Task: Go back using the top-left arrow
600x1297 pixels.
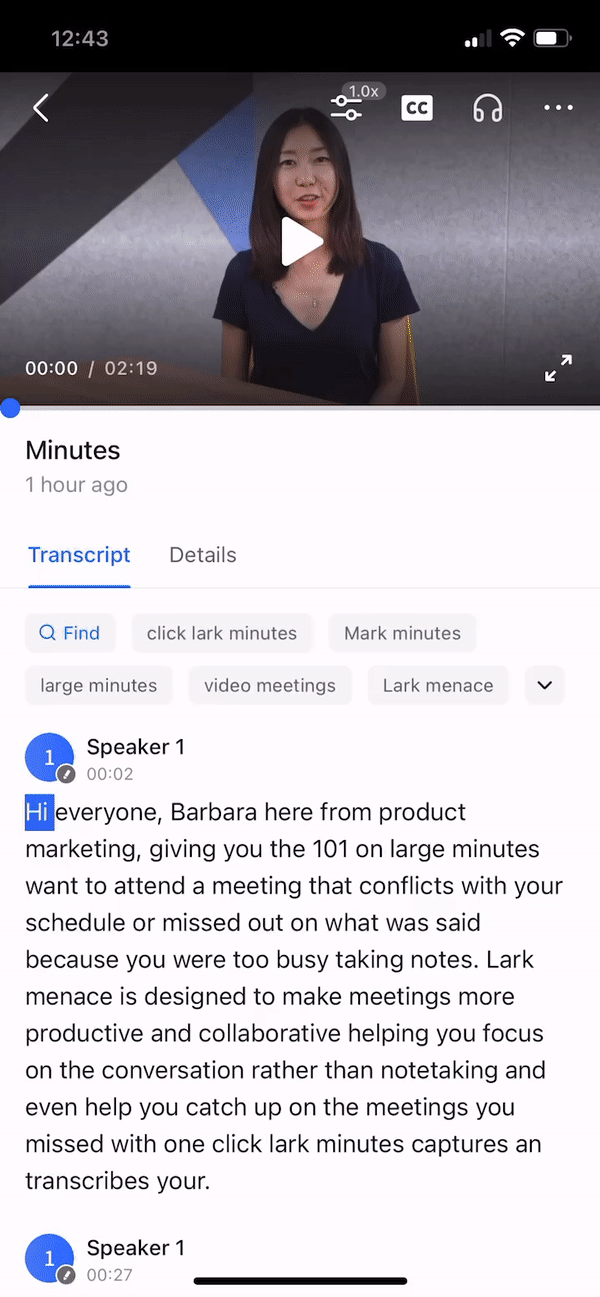Action: coord(41,108)
